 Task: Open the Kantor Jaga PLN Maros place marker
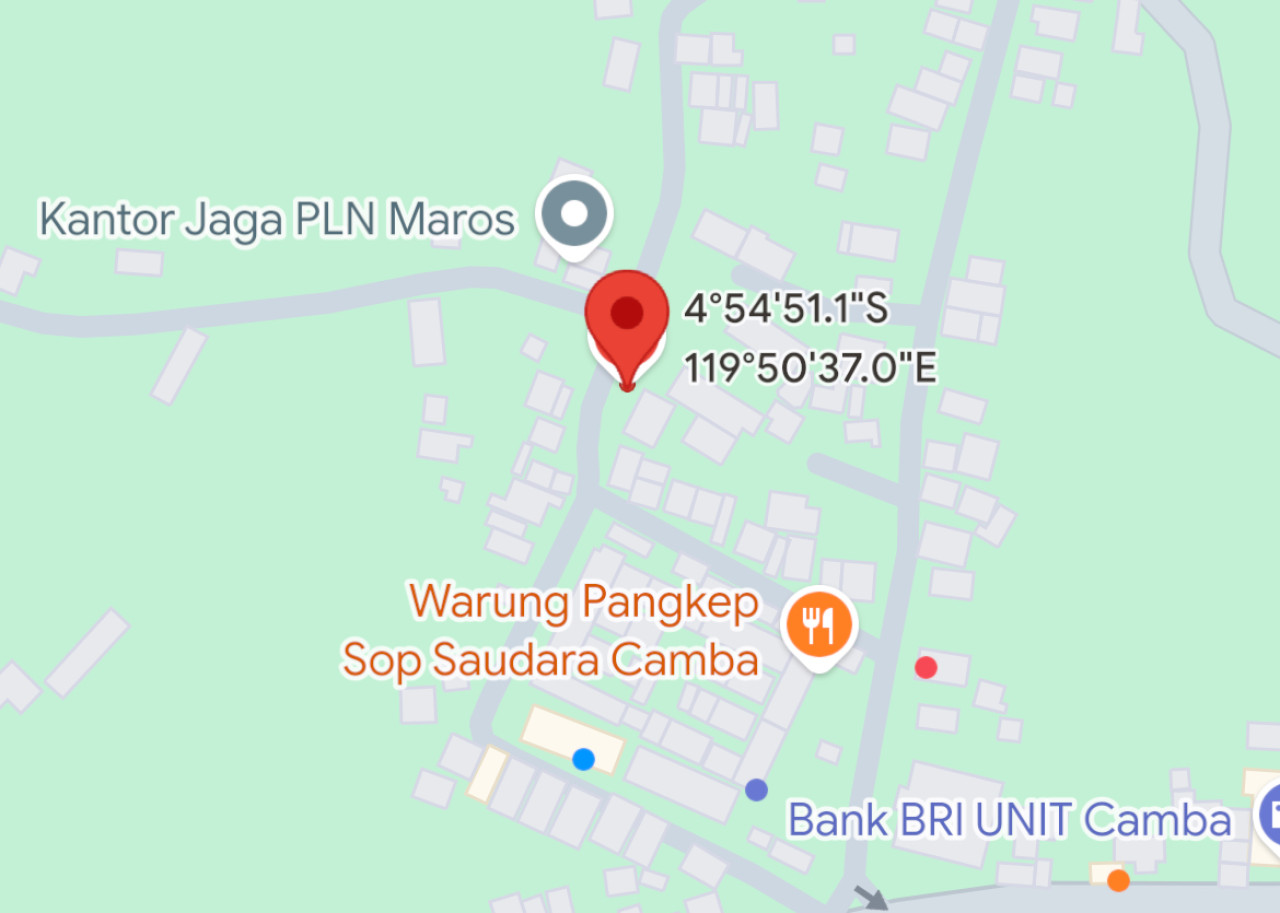click(x=574, y=213)
